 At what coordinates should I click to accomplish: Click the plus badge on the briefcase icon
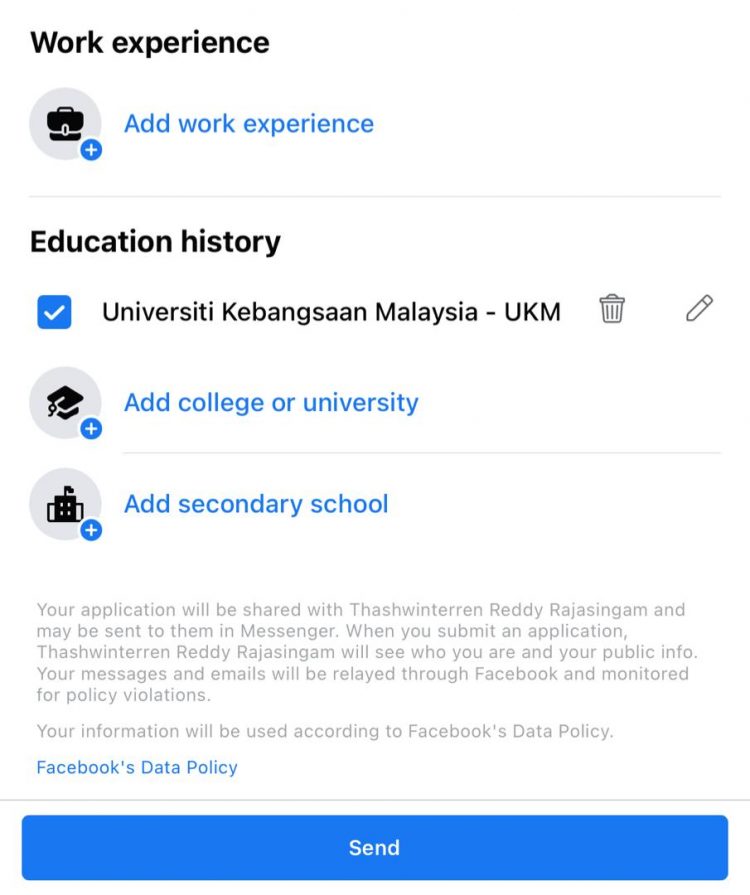pyautogui.click(x=90, y=149)
